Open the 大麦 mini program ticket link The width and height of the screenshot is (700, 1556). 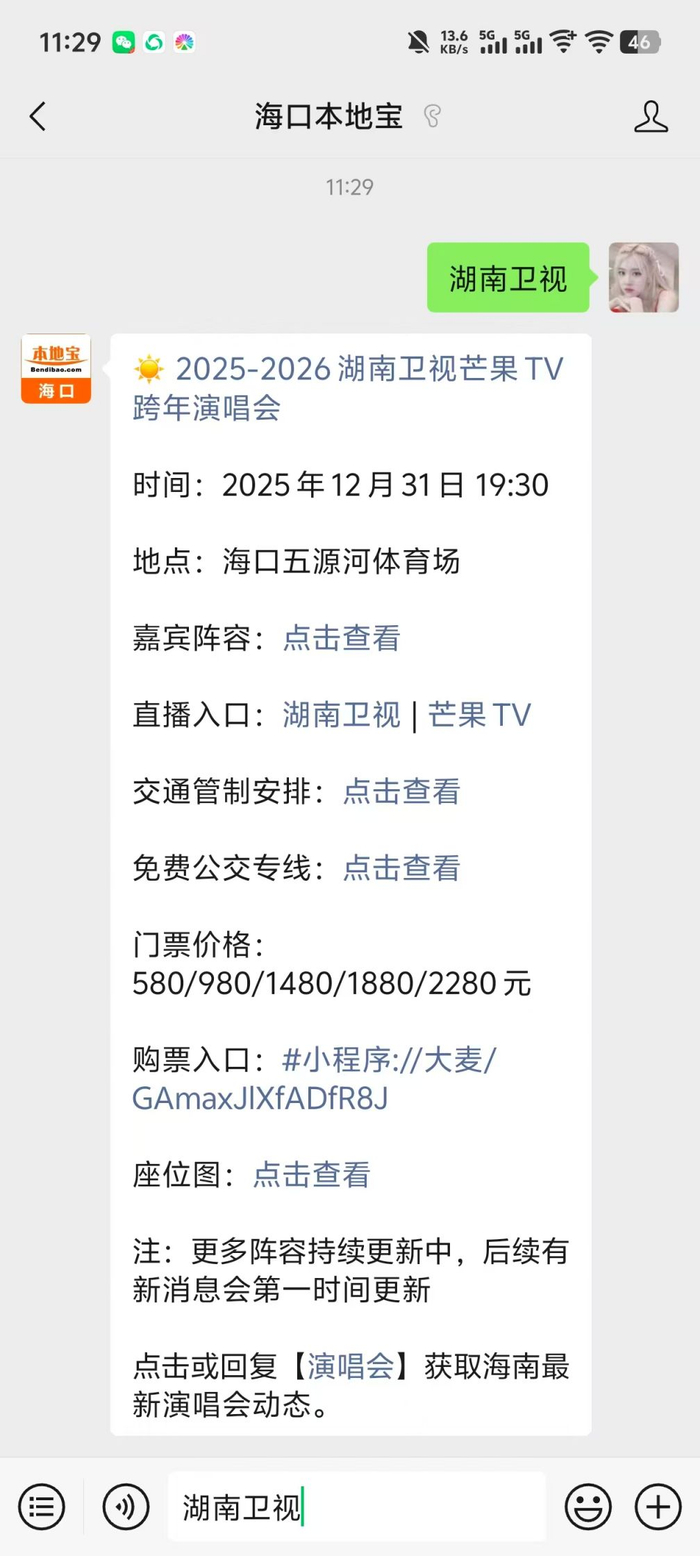click(315, 1078)
